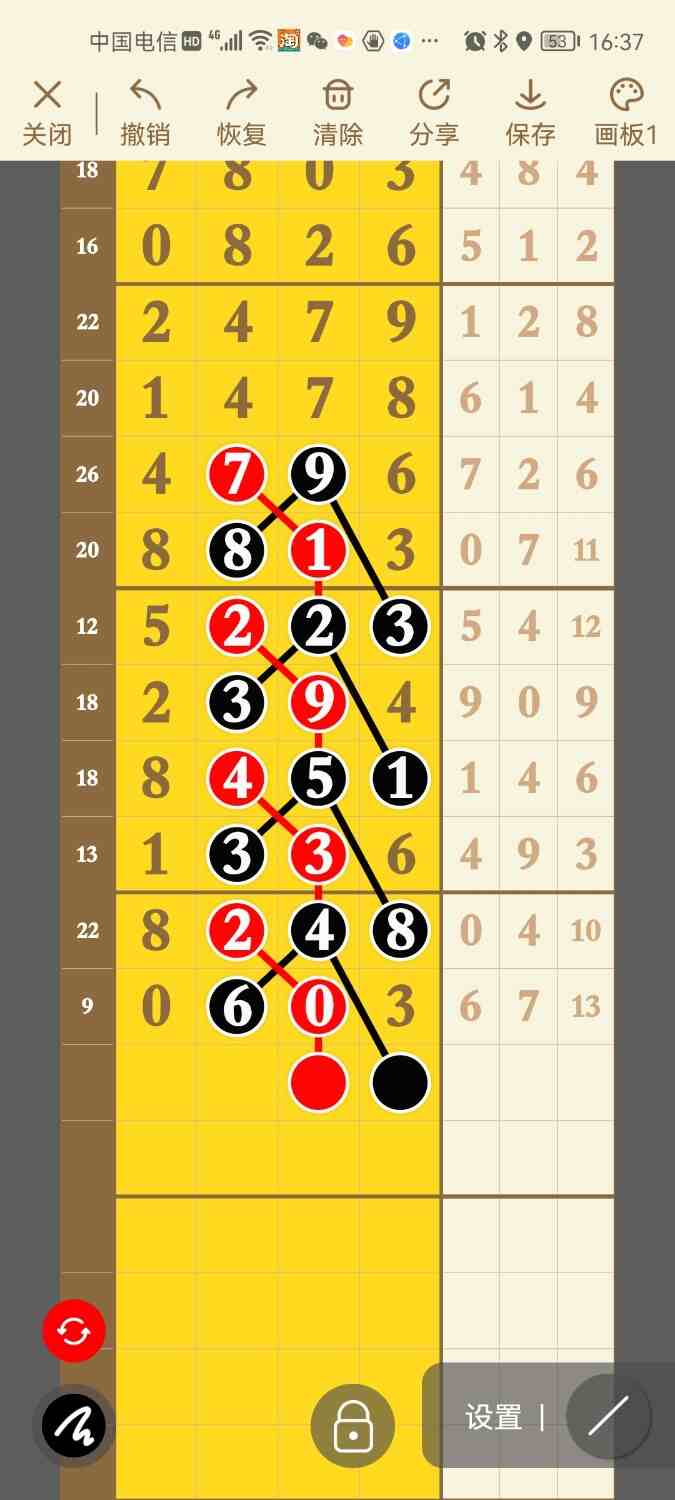Tap the red swap color button
Screen dimensions: 675x1500
point(74,1331)
